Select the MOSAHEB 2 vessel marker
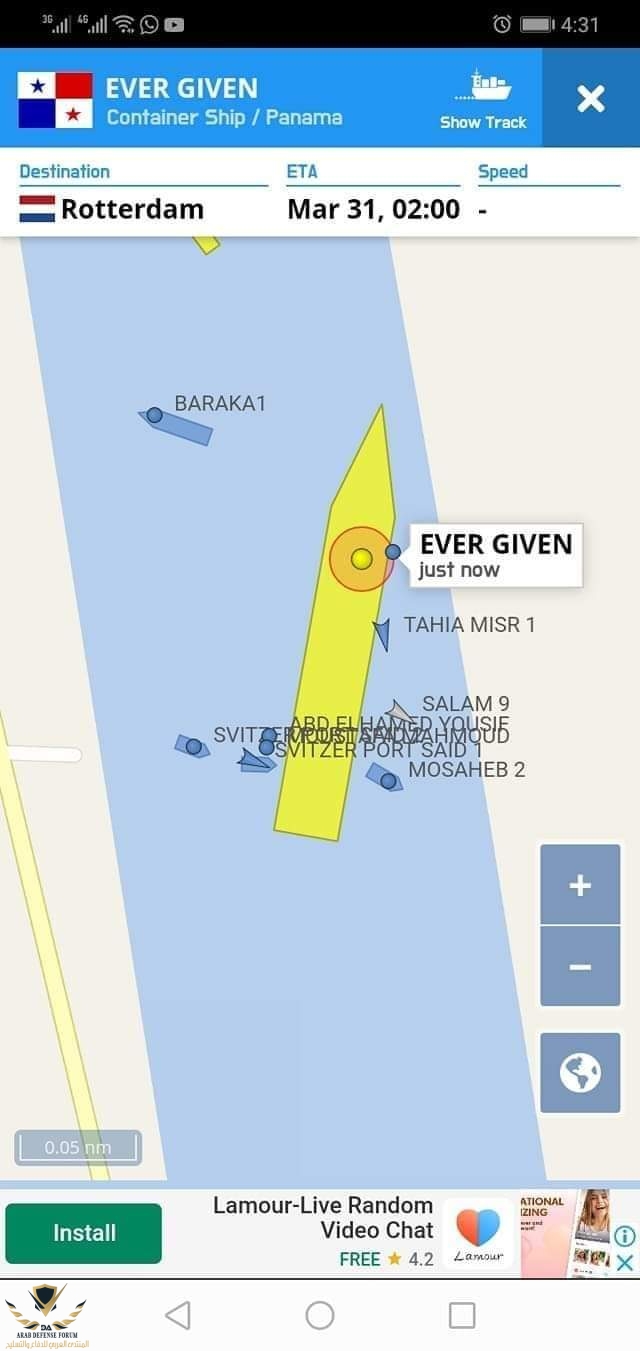Screen dimensions: 640x1351 pos(385,778)
